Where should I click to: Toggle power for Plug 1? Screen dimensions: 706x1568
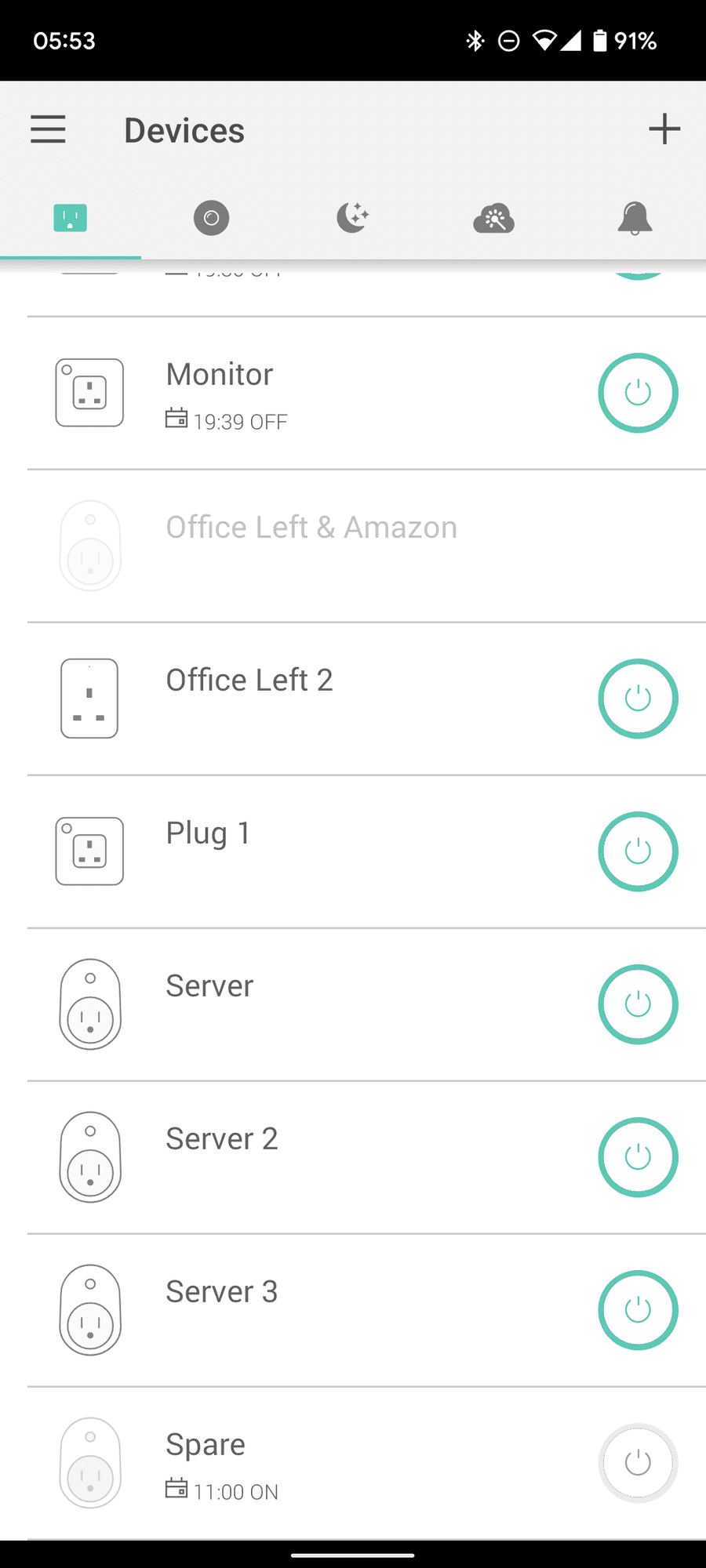[x=638, y=851]
